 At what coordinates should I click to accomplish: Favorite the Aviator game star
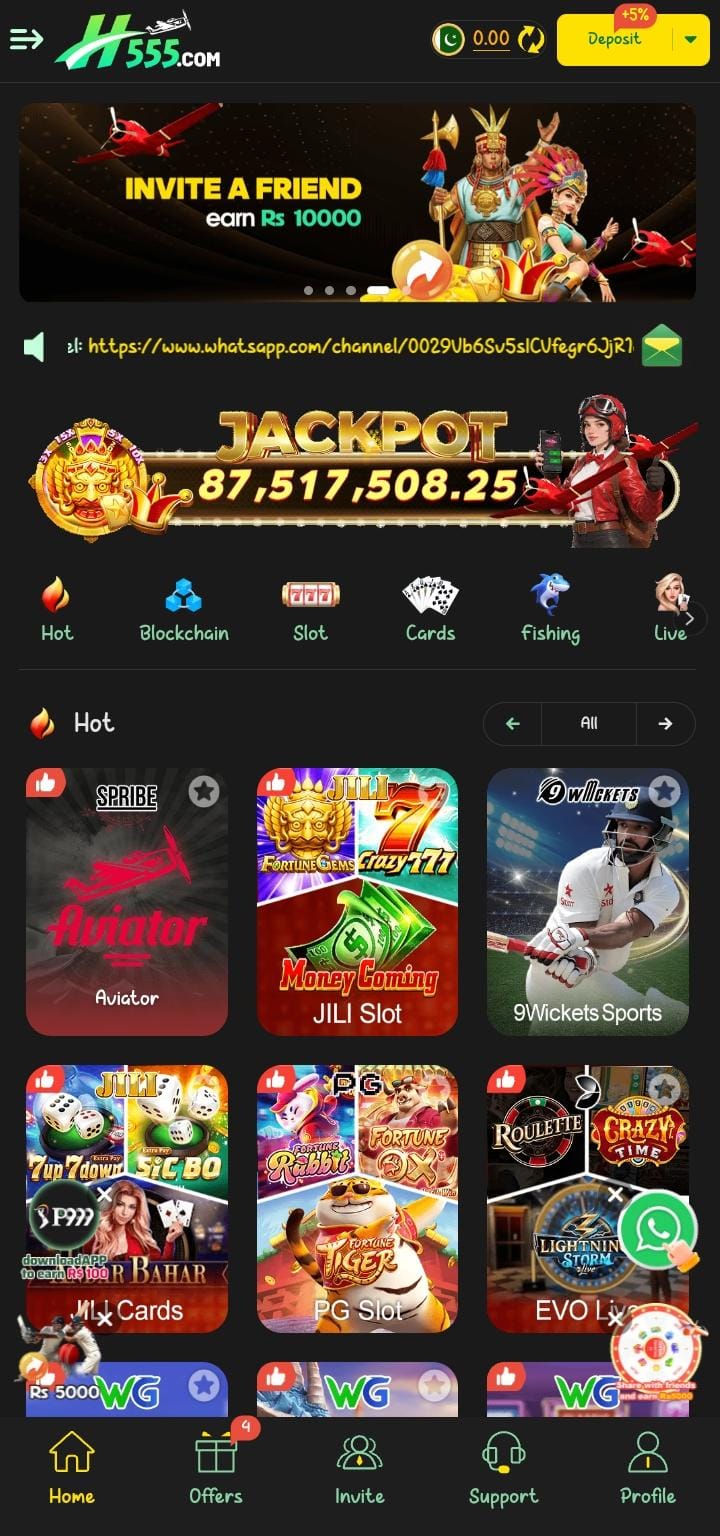point(204,792)
